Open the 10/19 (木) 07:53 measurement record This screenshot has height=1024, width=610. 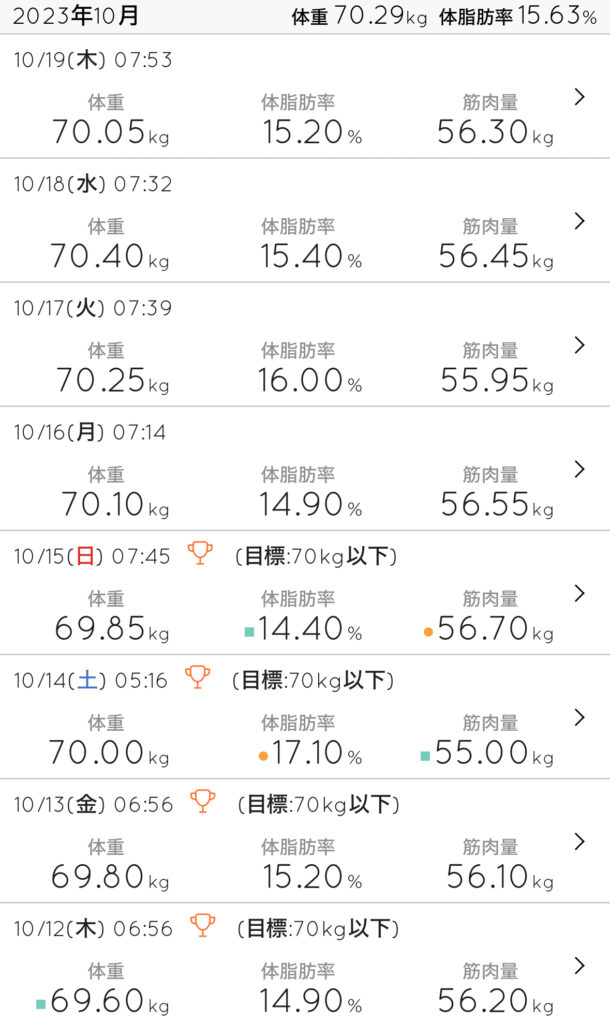(x=304, y=97)
